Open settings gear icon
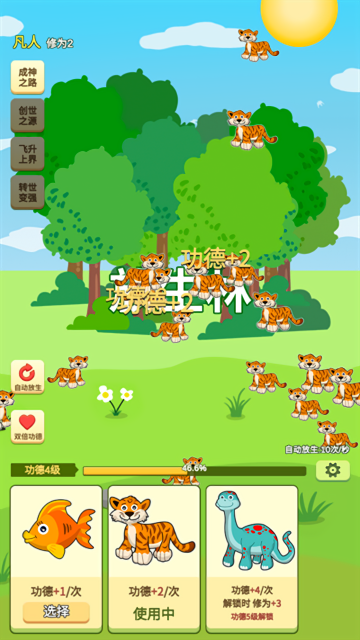The height and width of the screenshot is (640, 360). tap(333, 470)
